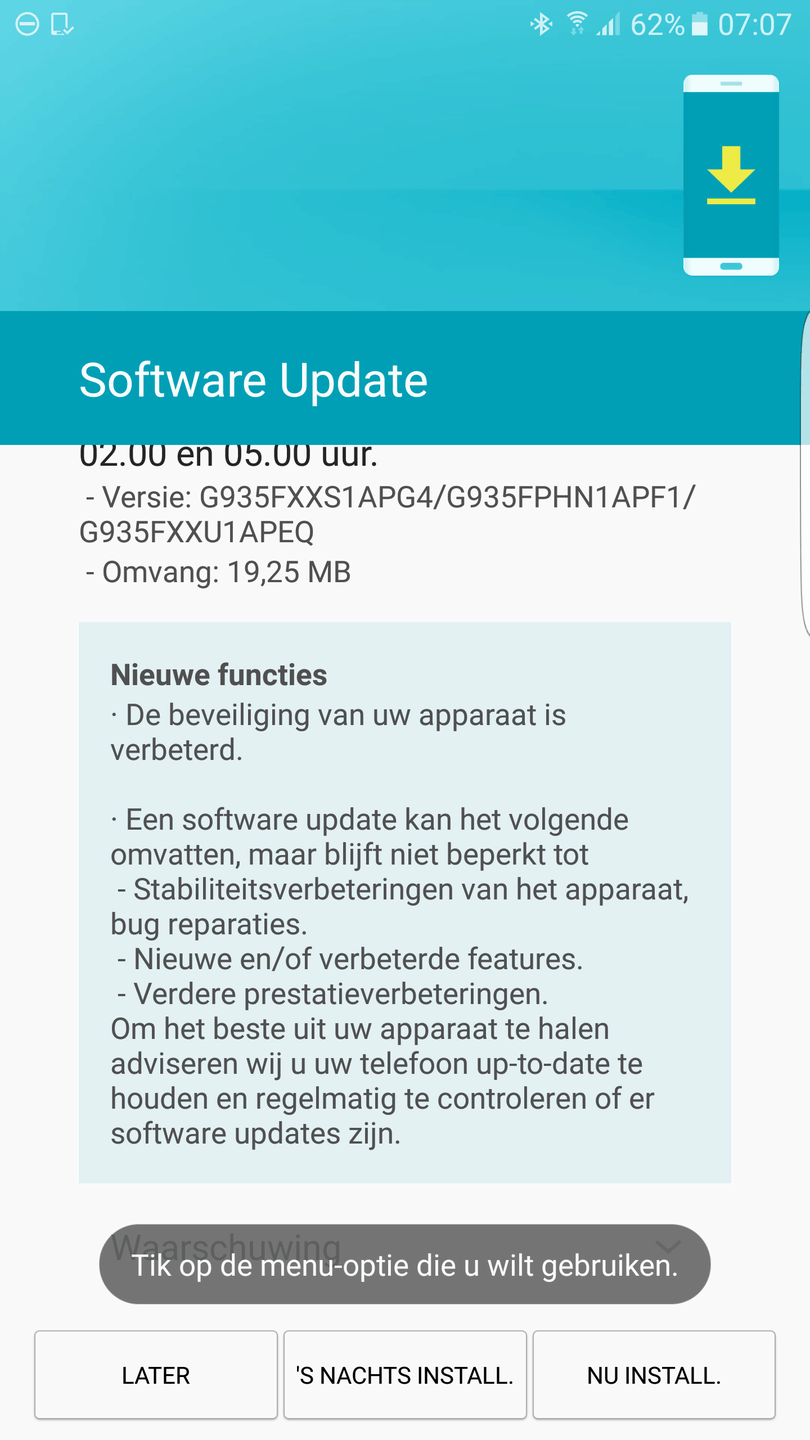
Task: Expand the Waarschuwing section
Action: pos(668,1247)
